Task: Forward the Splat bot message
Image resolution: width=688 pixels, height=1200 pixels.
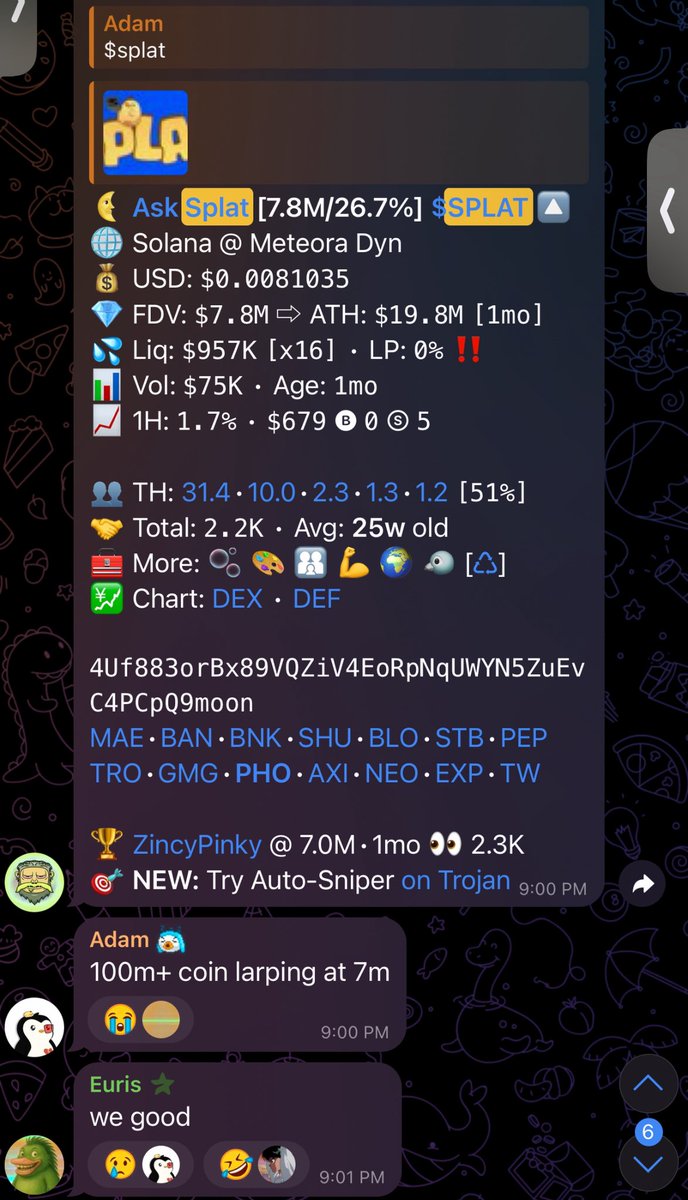Action: pyautogui.click(x=643, y=883)
